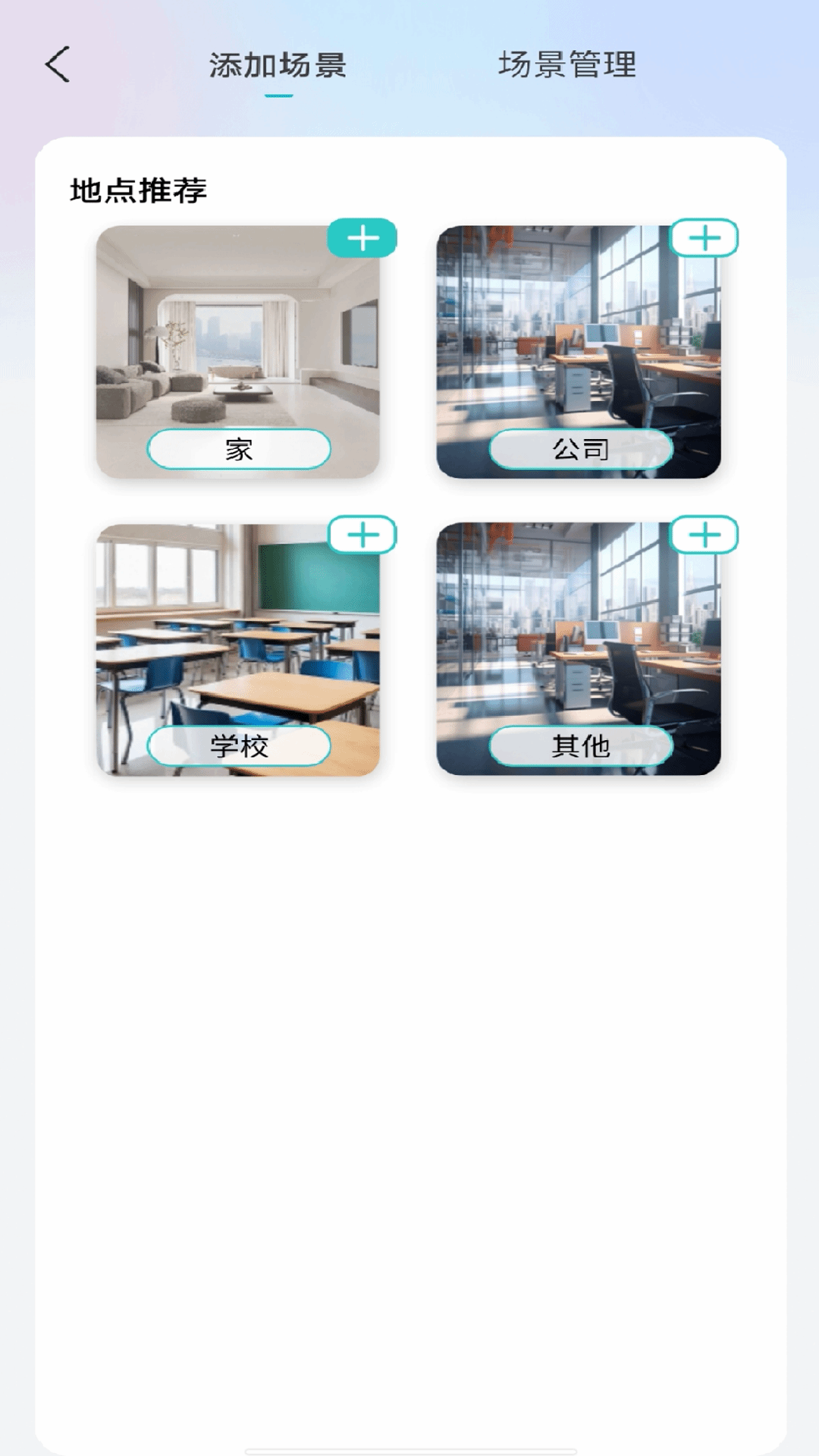Open the 公司 location card
The height and width of the screenshot is (1456, 819).
[579, 352]
